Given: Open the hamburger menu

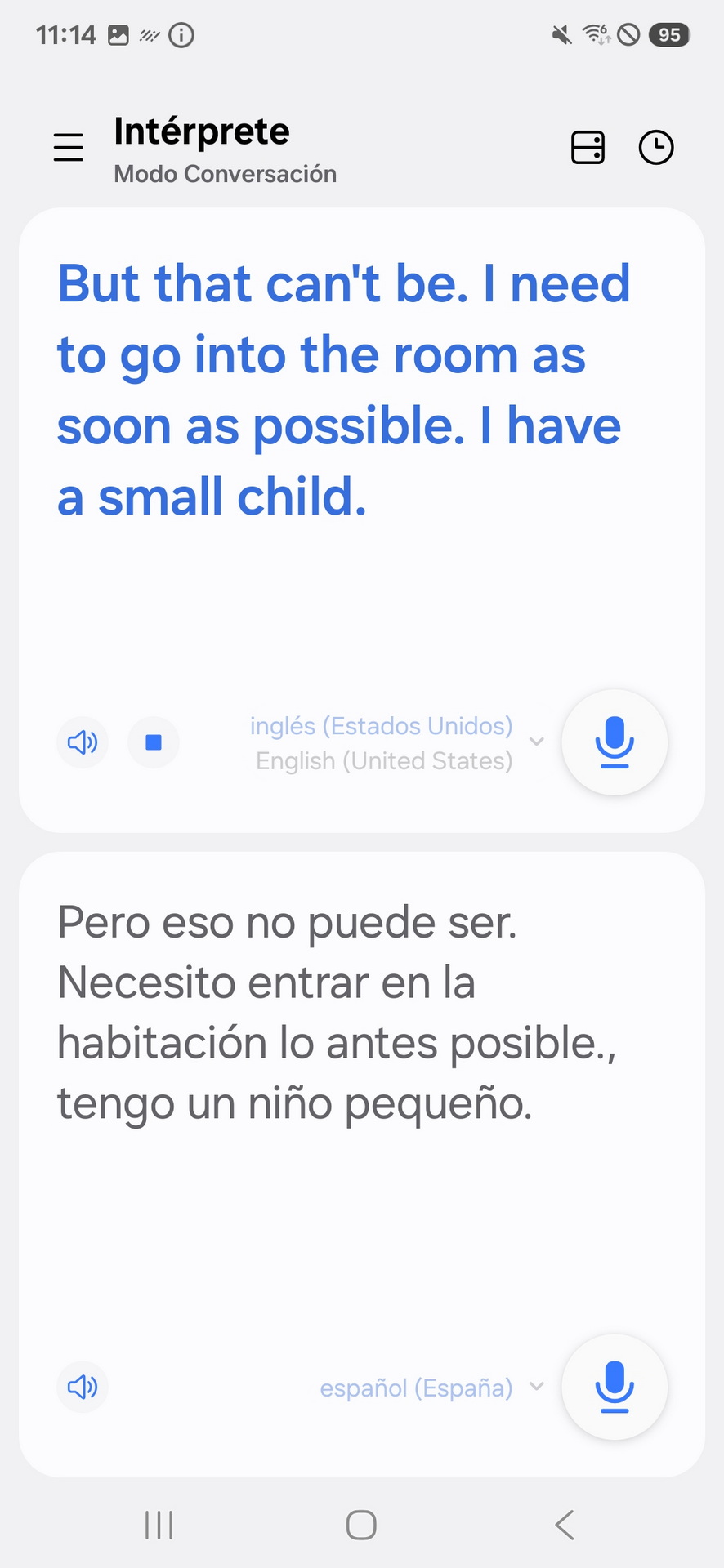Looking at the screenshot, I should 69,148.
